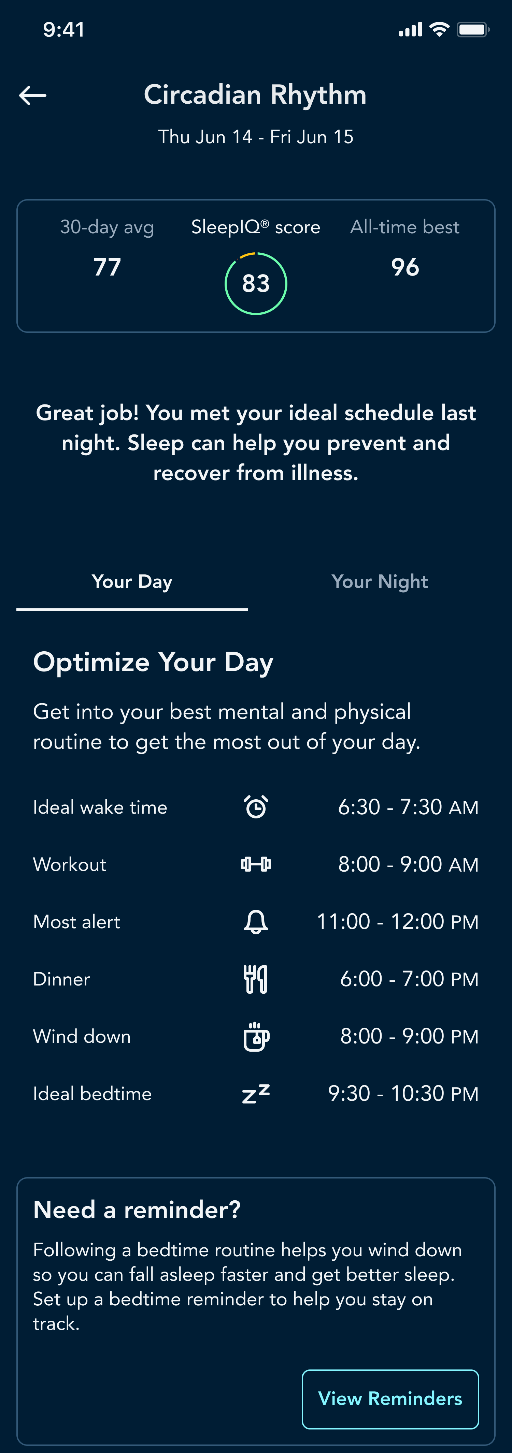Switch to the Your Night tab
Viewport: 512px width, 1453px height.
380,582
